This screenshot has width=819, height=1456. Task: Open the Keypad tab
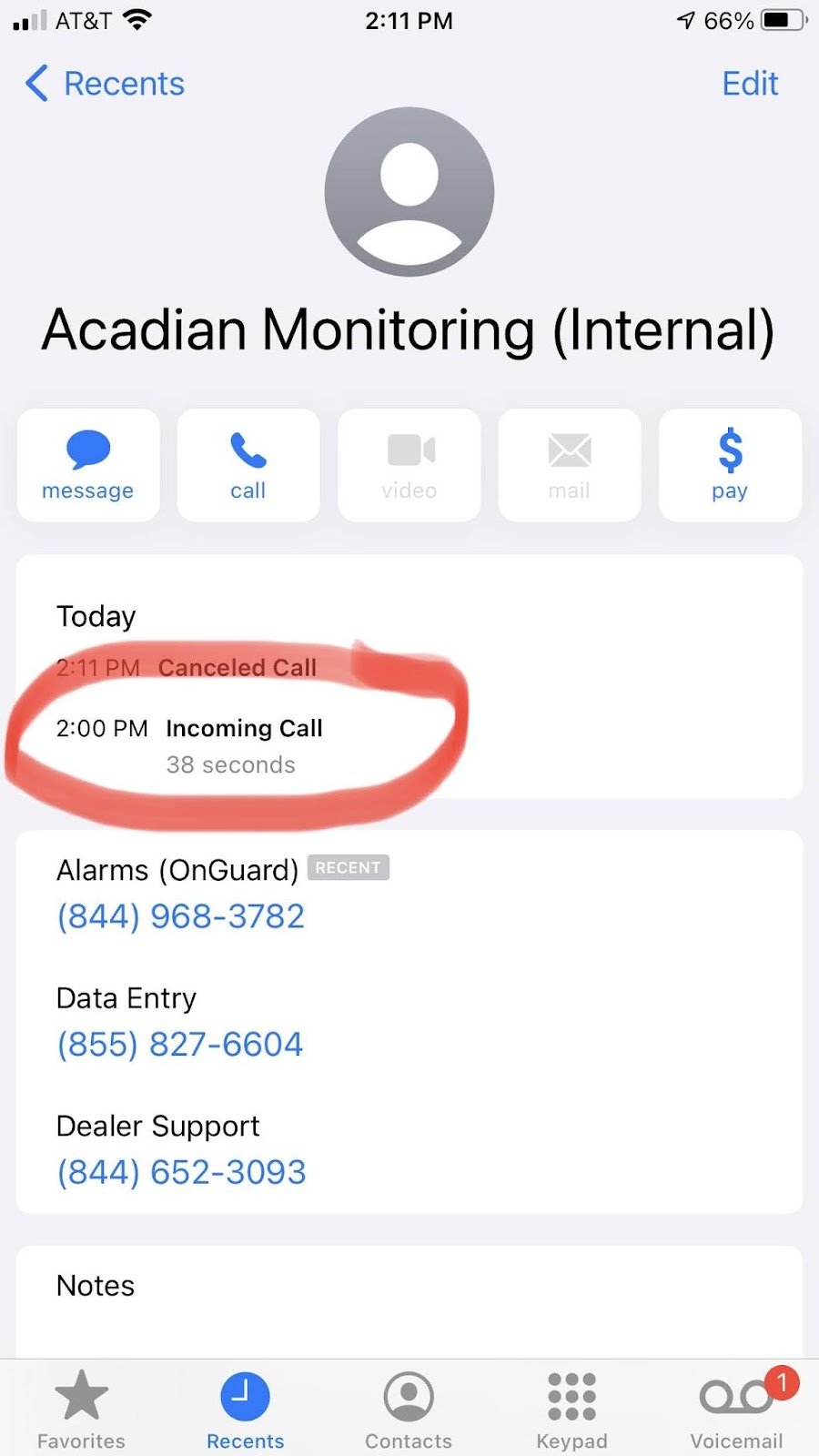(571, 1410)
